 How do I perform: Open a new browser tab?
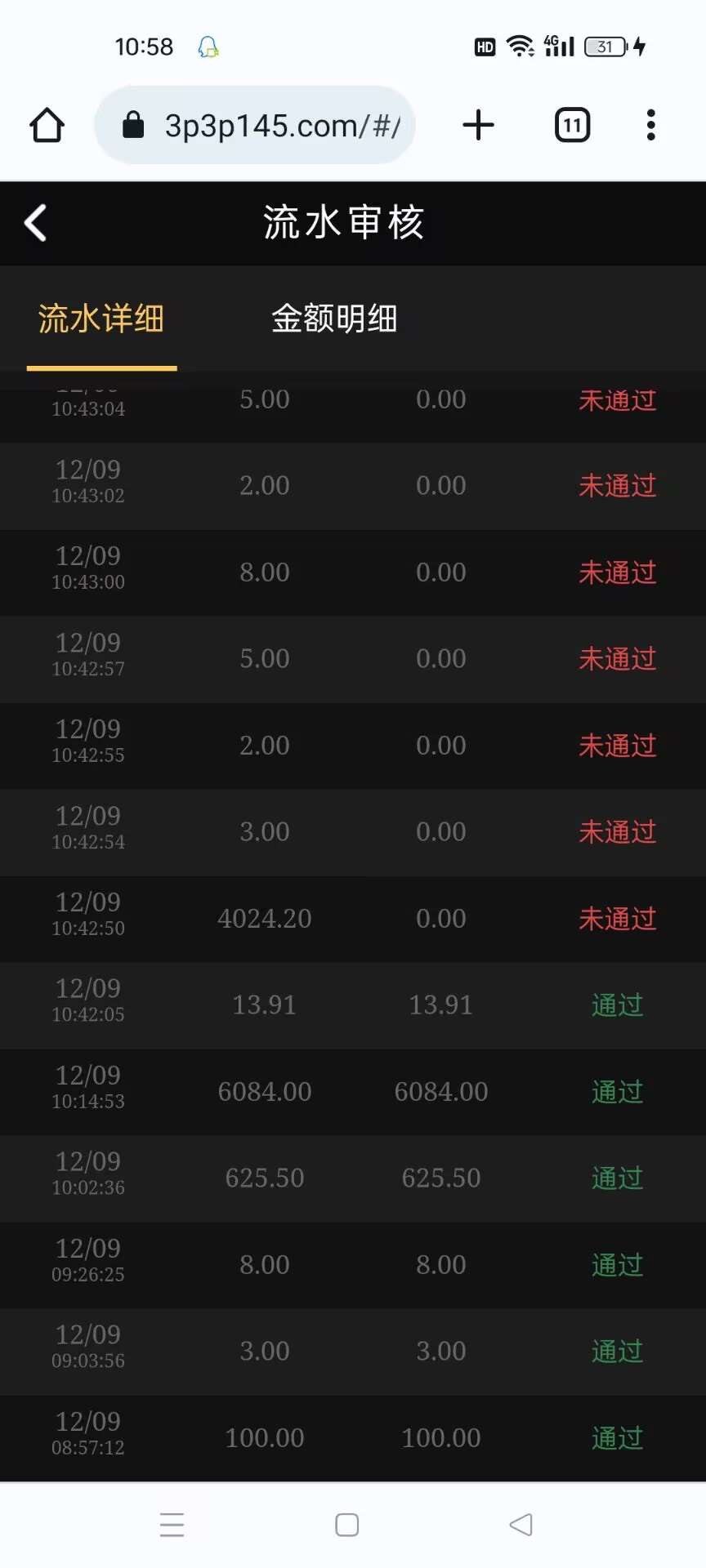point(478,126)
